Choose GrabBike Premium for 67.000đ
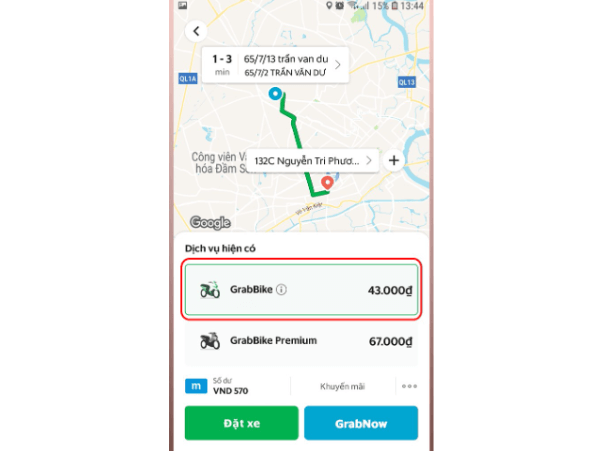The height and width of the screenshot is (453, 600). pos(301,341)
